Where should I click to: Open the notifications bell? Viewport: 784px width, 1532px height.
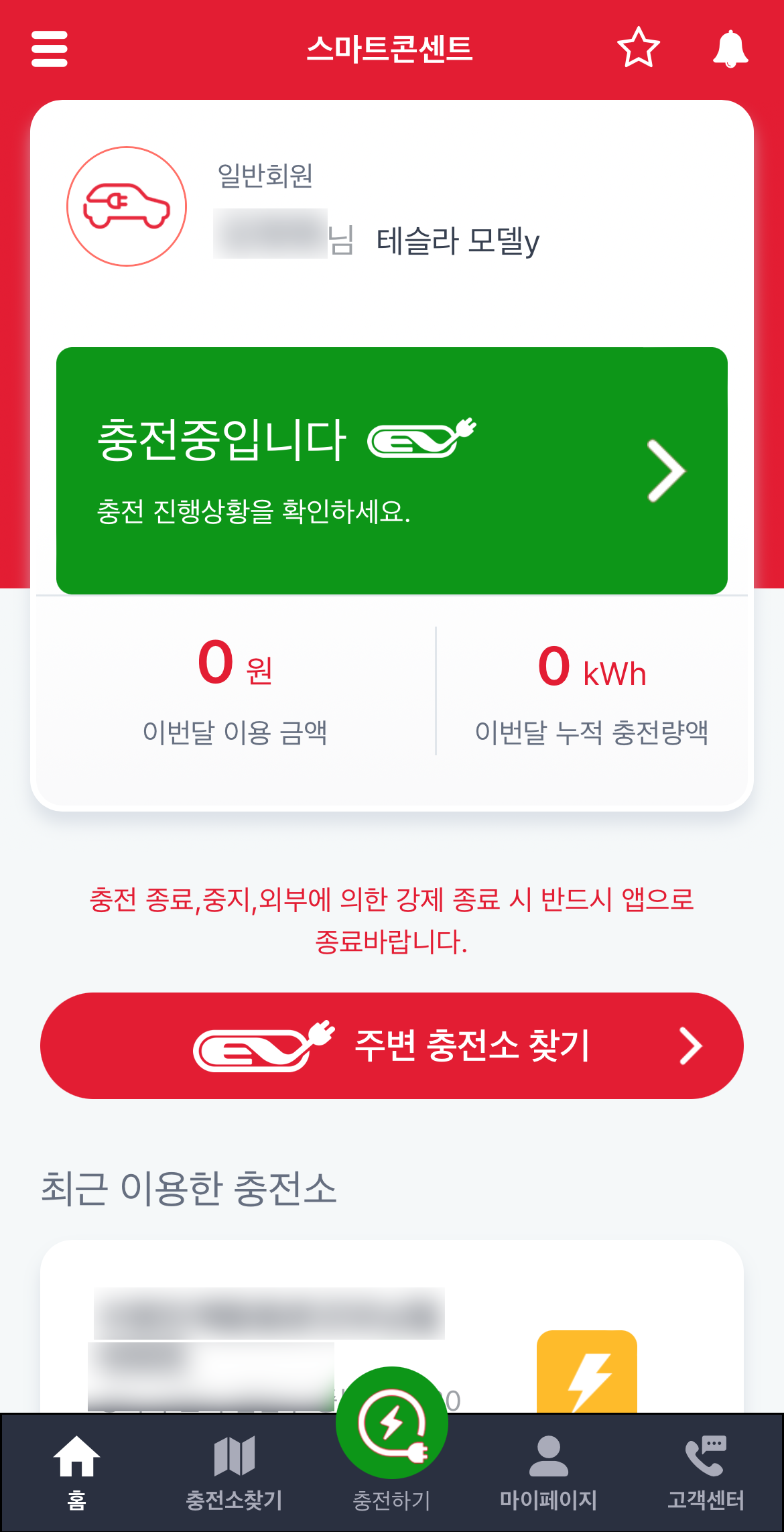[730, 49]
